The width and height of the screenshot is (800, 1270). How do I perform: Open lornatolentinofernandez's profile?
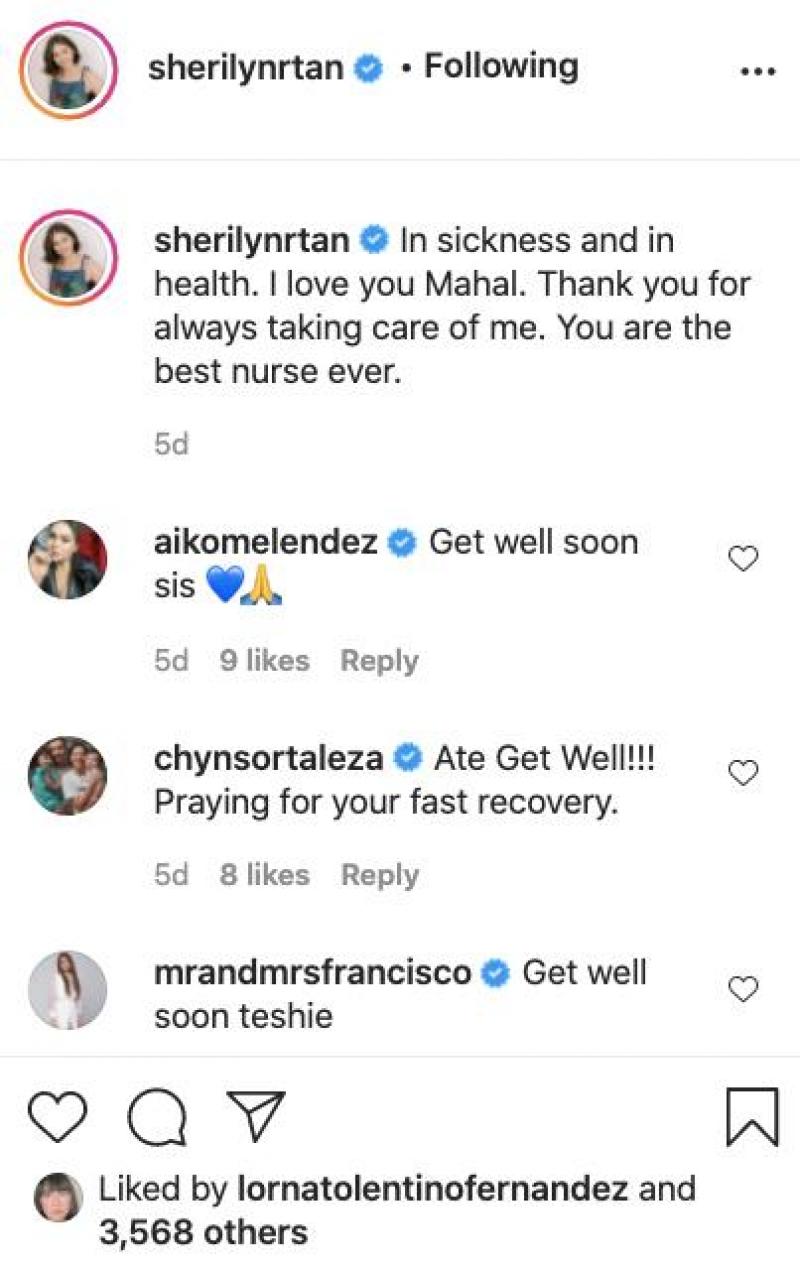433,1189
